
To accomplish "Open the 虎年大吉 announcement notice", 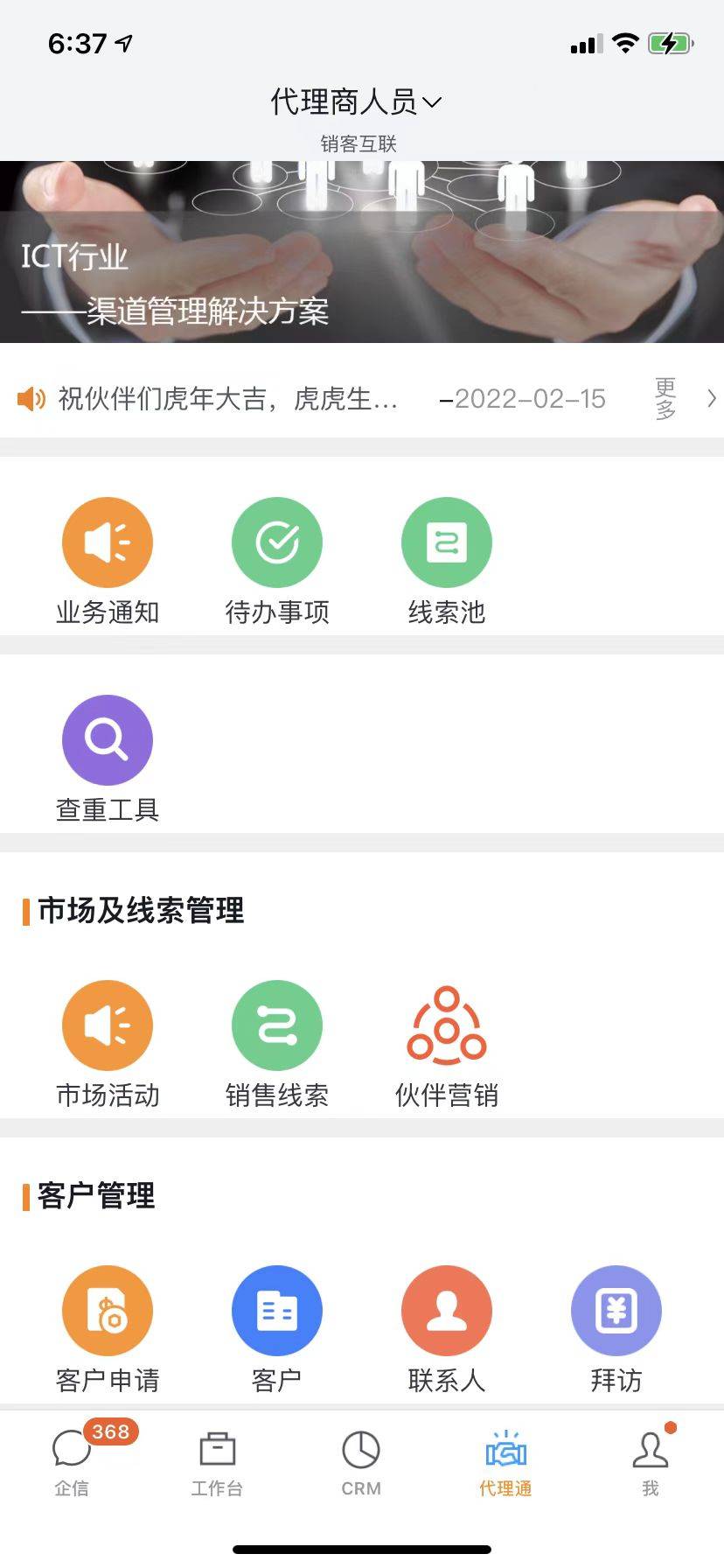I will click(x=227, y=399).
